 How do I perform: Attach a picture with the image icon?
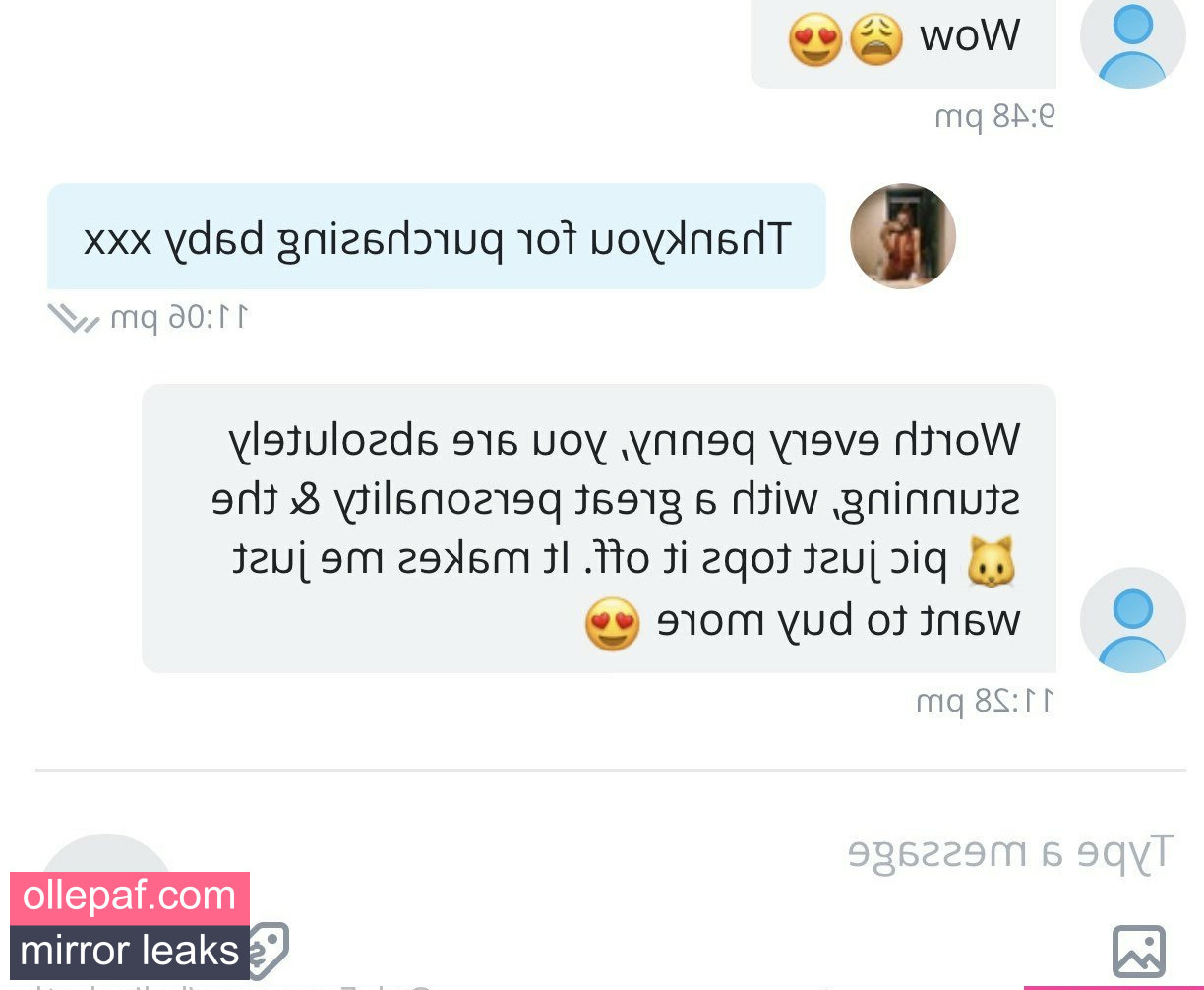click(1138, 950)
